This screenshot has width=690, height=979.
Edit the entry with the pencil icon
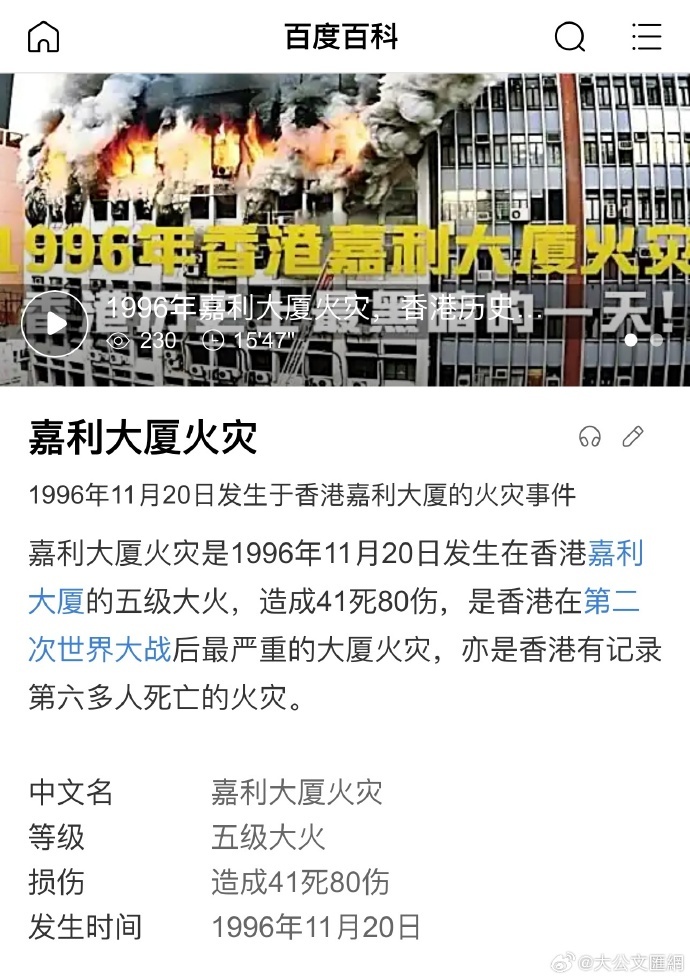click(x=633, y=436)
